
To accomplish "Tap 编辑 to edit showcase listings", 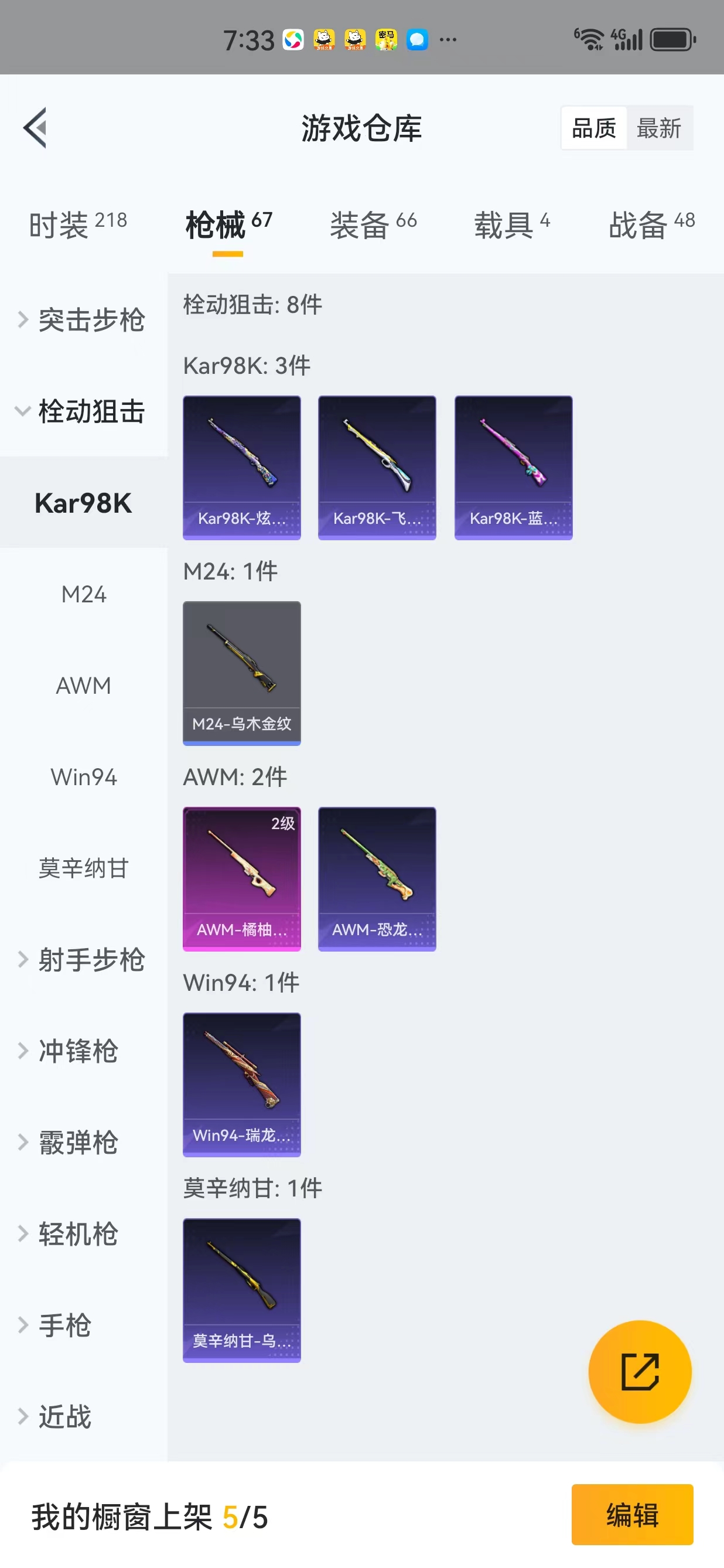I will coord(631,1514).
